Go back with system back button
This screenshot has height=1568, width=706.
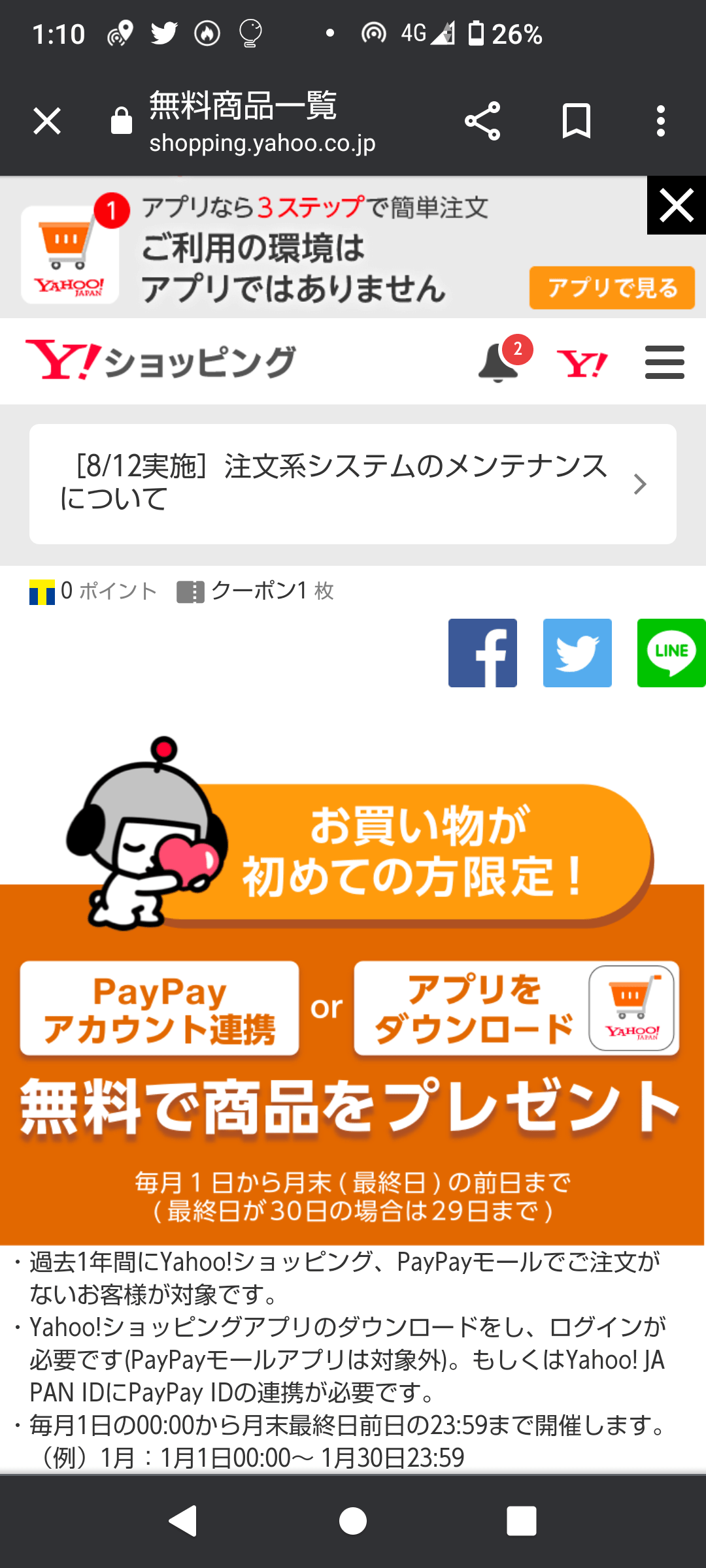click(x=183, y=1521)
